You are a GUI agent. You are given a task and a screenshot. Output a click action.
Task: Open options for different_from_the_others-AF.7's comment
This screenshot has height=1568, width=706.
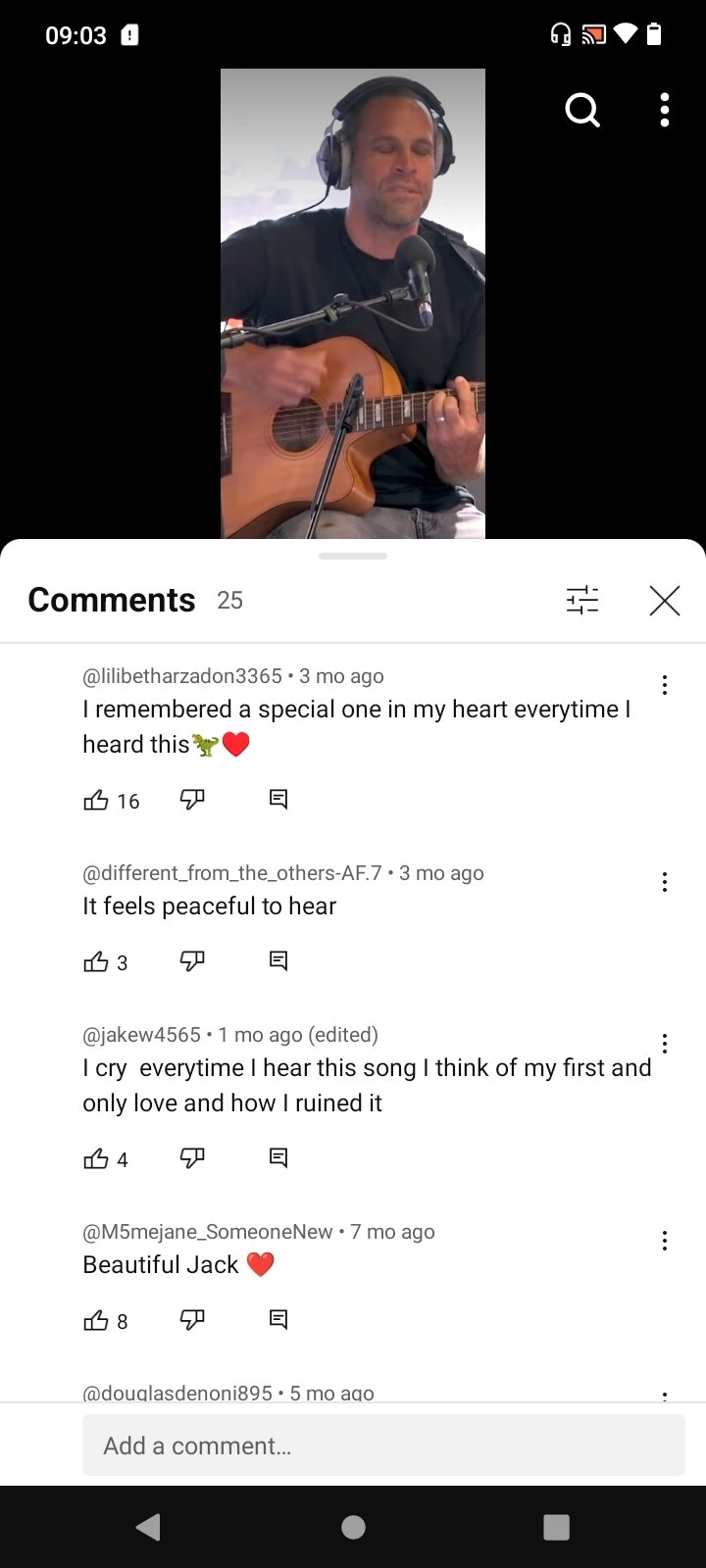point(665,882)
